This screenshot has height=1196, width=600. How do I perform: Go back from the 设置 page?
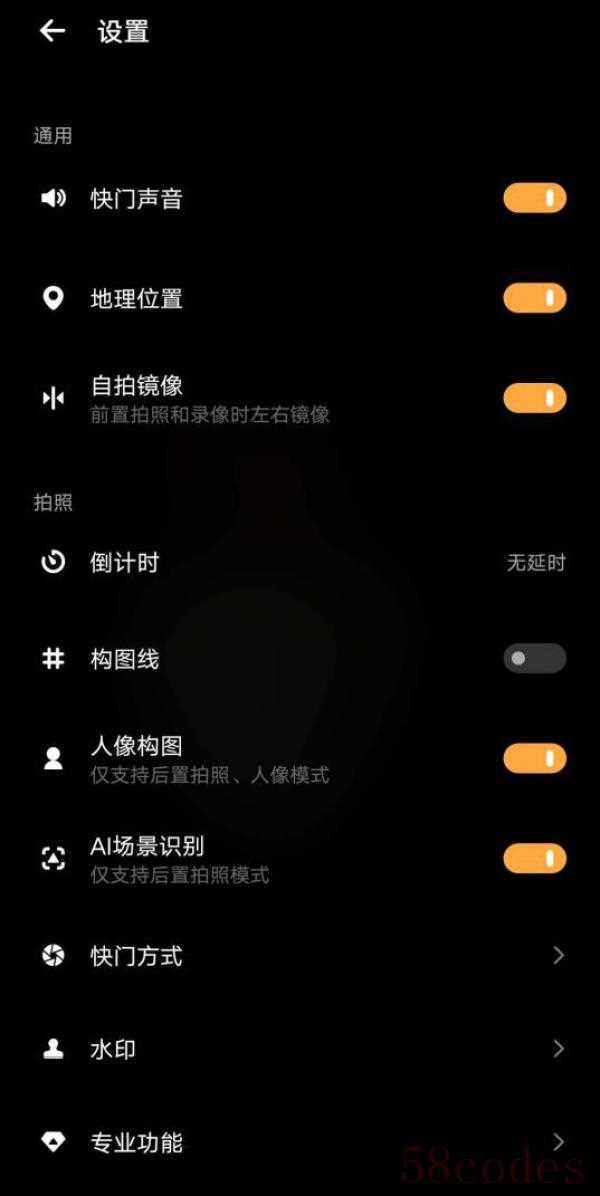coord(52,31)
